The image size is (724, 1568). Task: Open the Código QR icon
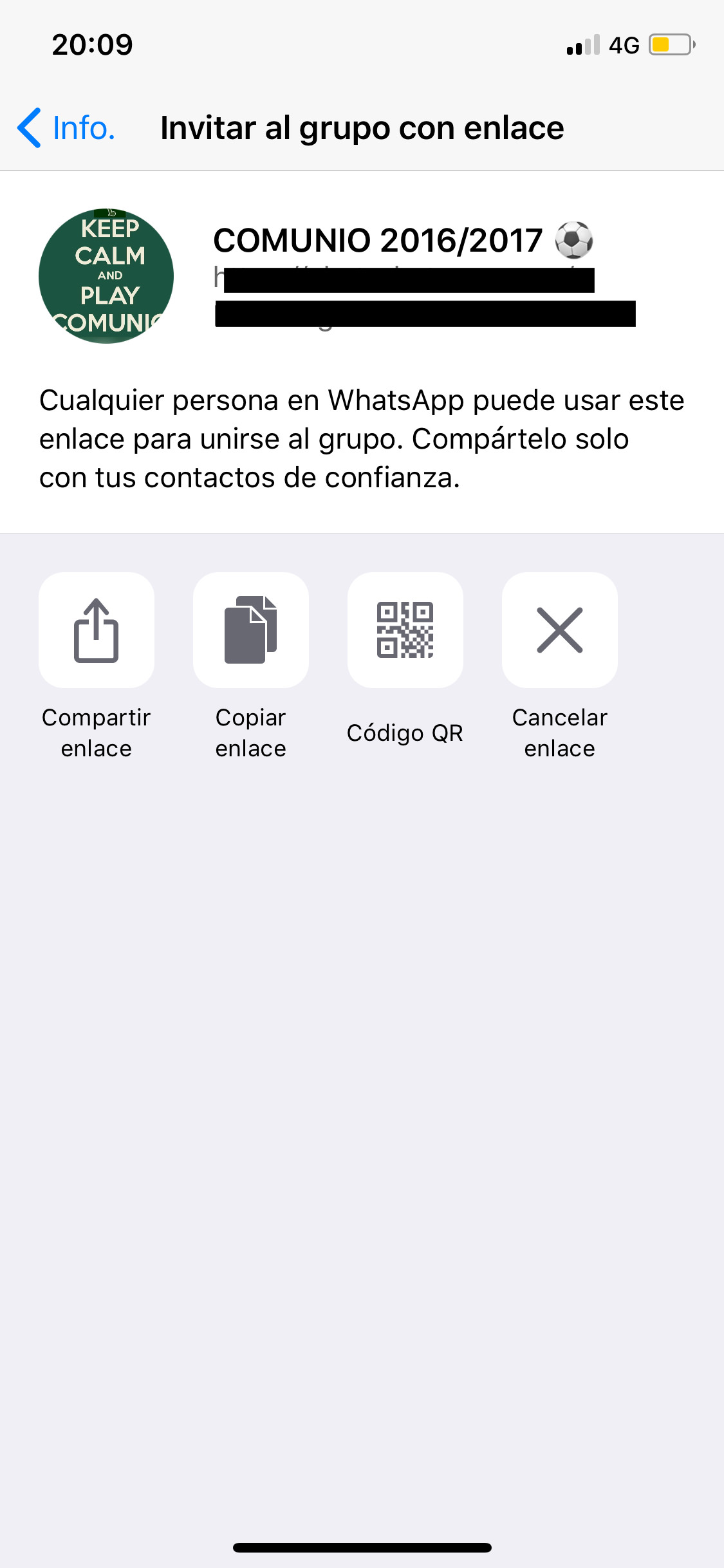click(405, 630)
